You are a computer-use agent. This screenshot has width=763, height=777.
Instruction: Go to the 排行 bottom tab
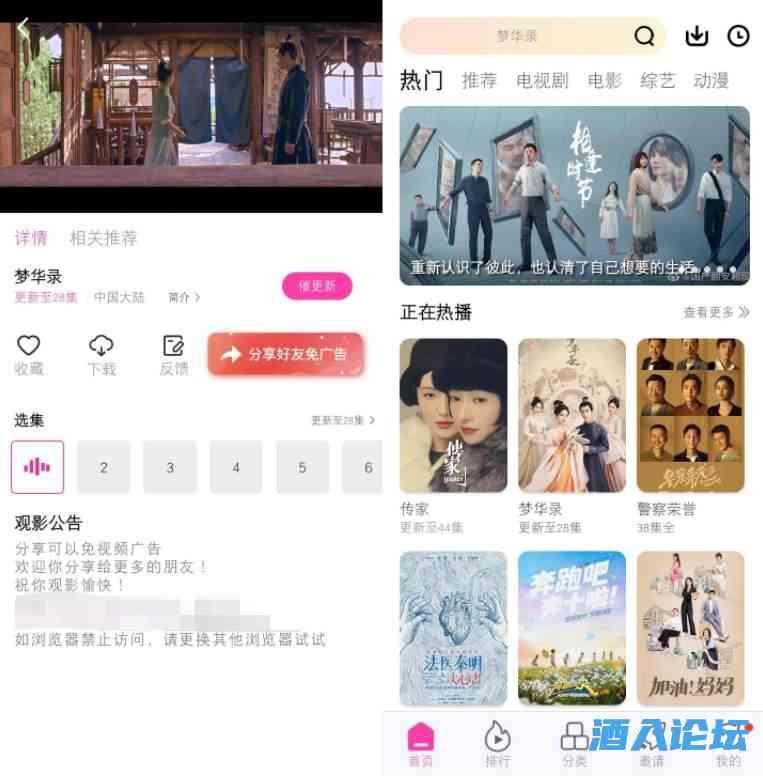click(497, 743)
